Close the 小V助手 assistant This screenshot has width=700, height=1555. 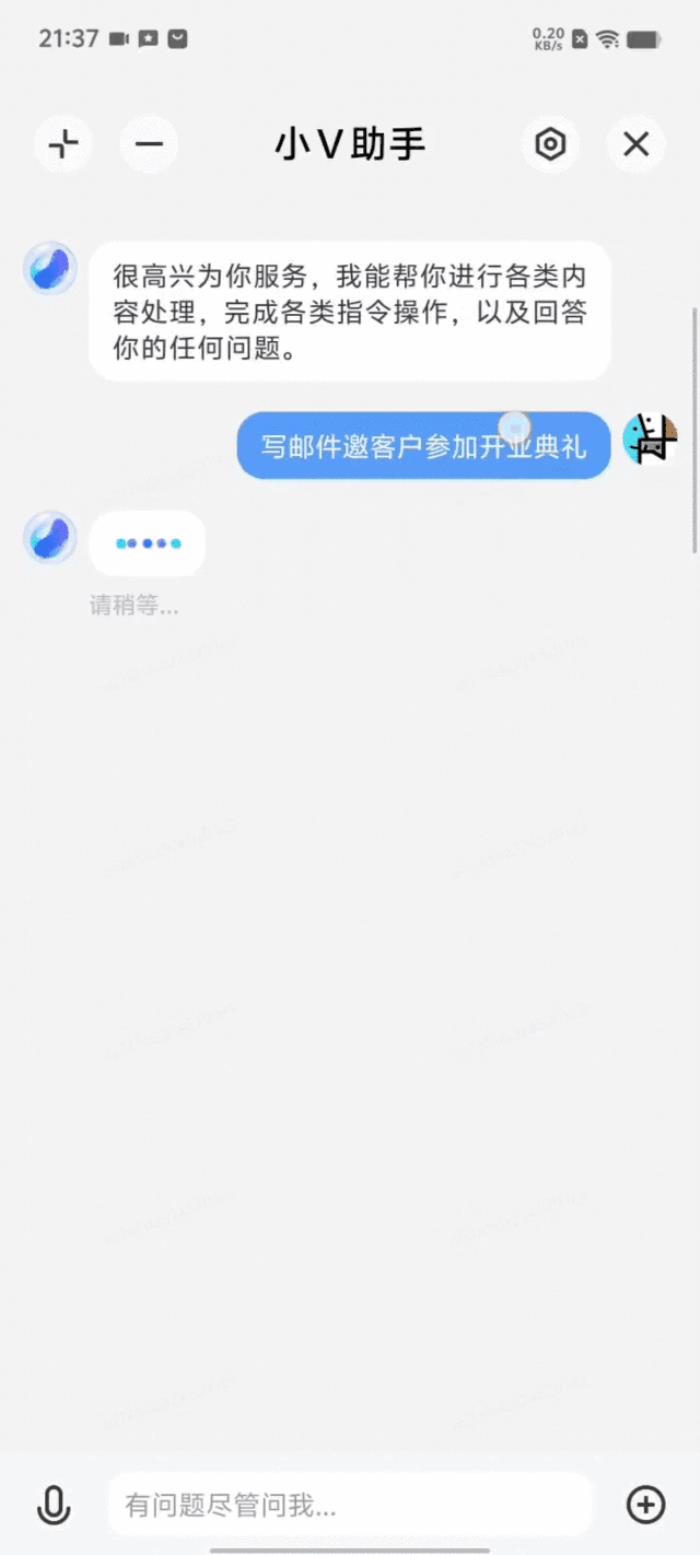pyautogui.click(x=636, y=145)
